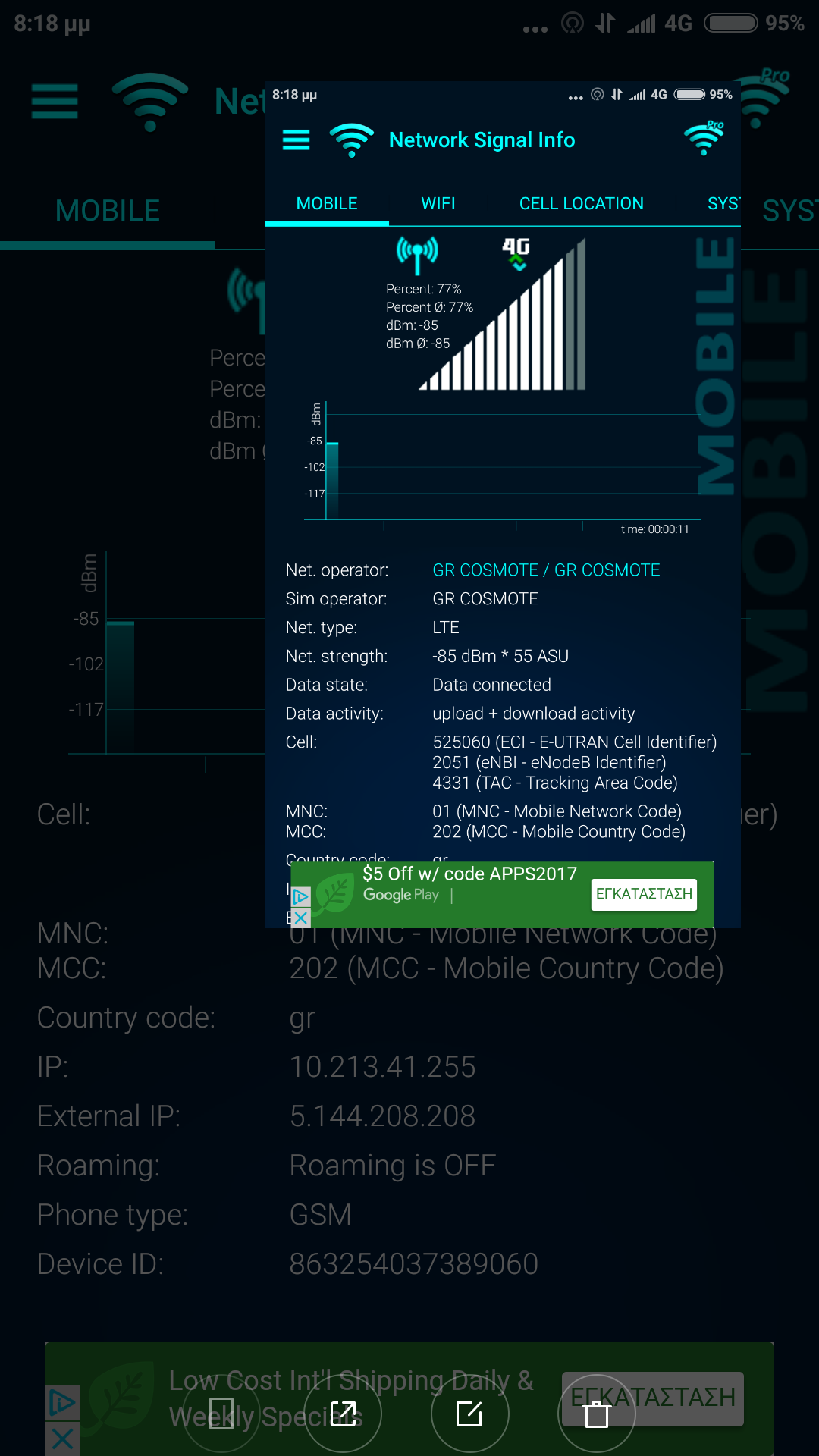Delete the screenshot with the trash icon
The height and width of the screenshot is (1456, 819).
click(x=597, y=1414)
